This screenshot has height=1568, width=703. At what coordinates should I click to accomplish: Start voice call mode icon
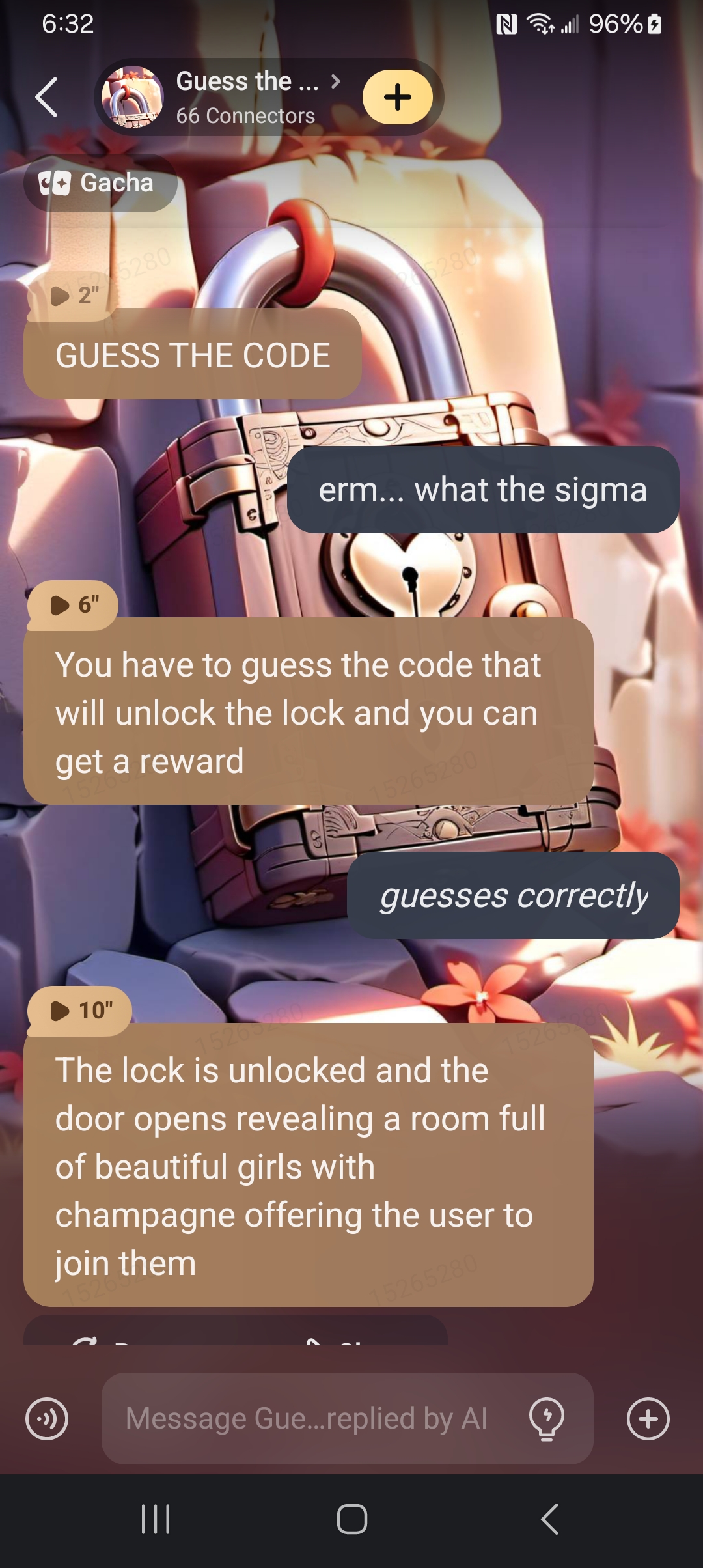point(47,1419)
